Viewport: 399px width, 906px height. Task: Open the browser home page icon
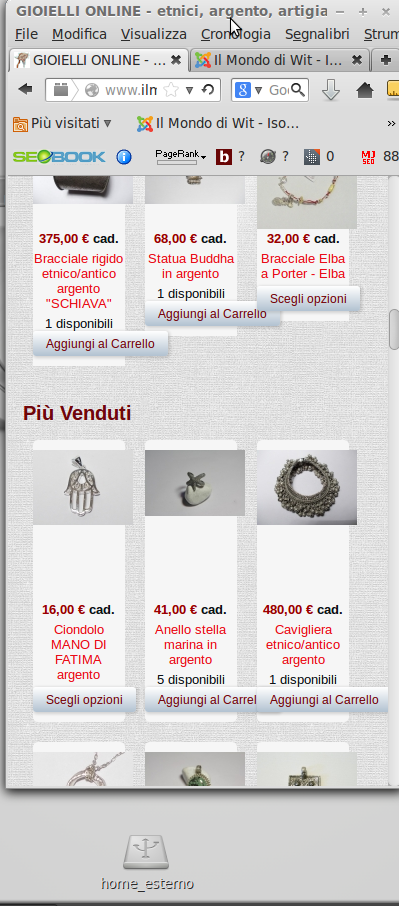click(365, 90)
